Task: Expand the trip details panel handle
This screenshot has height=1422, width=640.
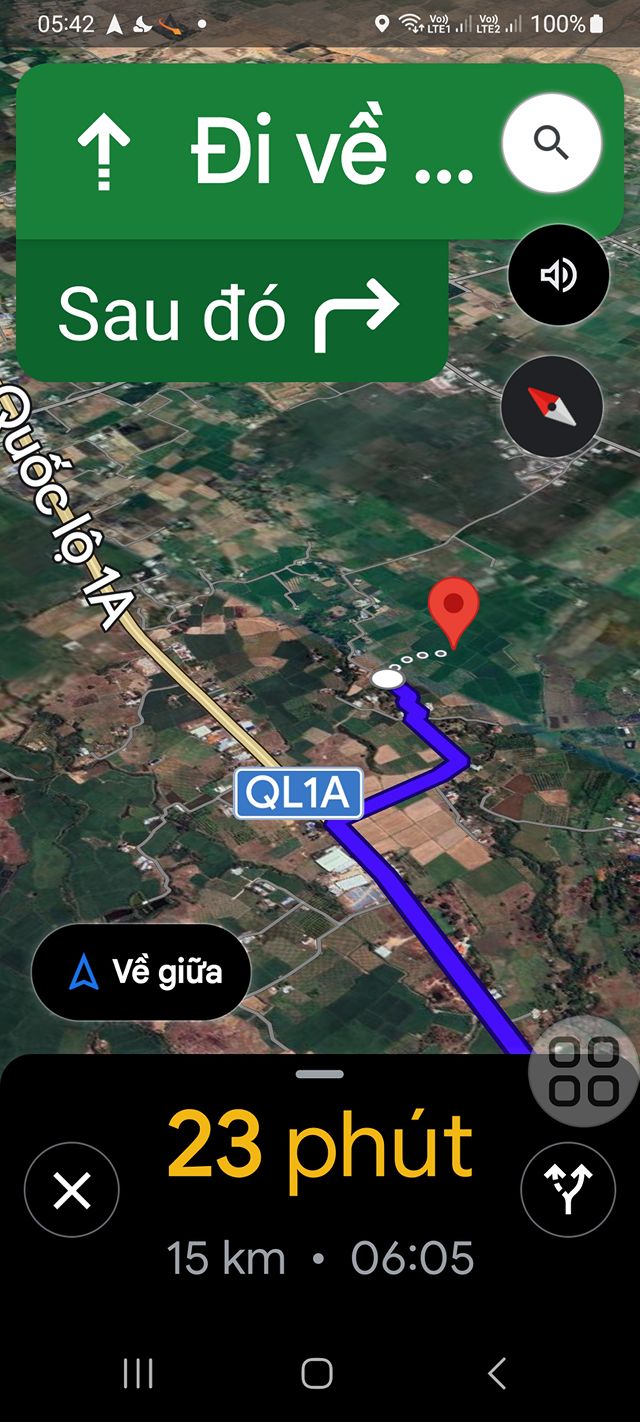Action: (x=320, y=1075)
